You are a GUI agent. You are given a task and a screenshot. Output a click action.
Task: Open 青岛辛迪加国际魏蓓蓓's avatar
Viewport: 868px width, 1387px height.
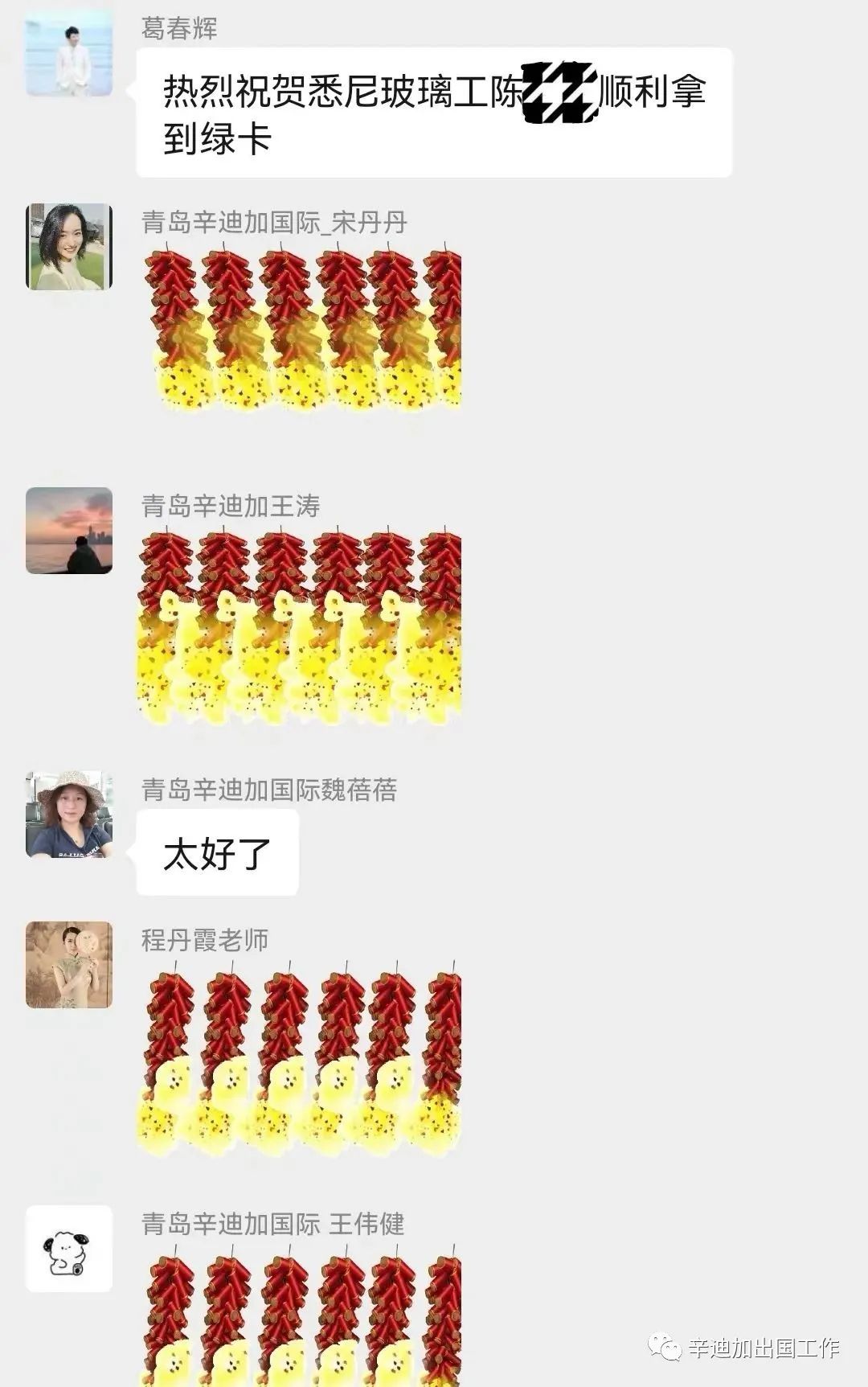click(x=69, y=815)
